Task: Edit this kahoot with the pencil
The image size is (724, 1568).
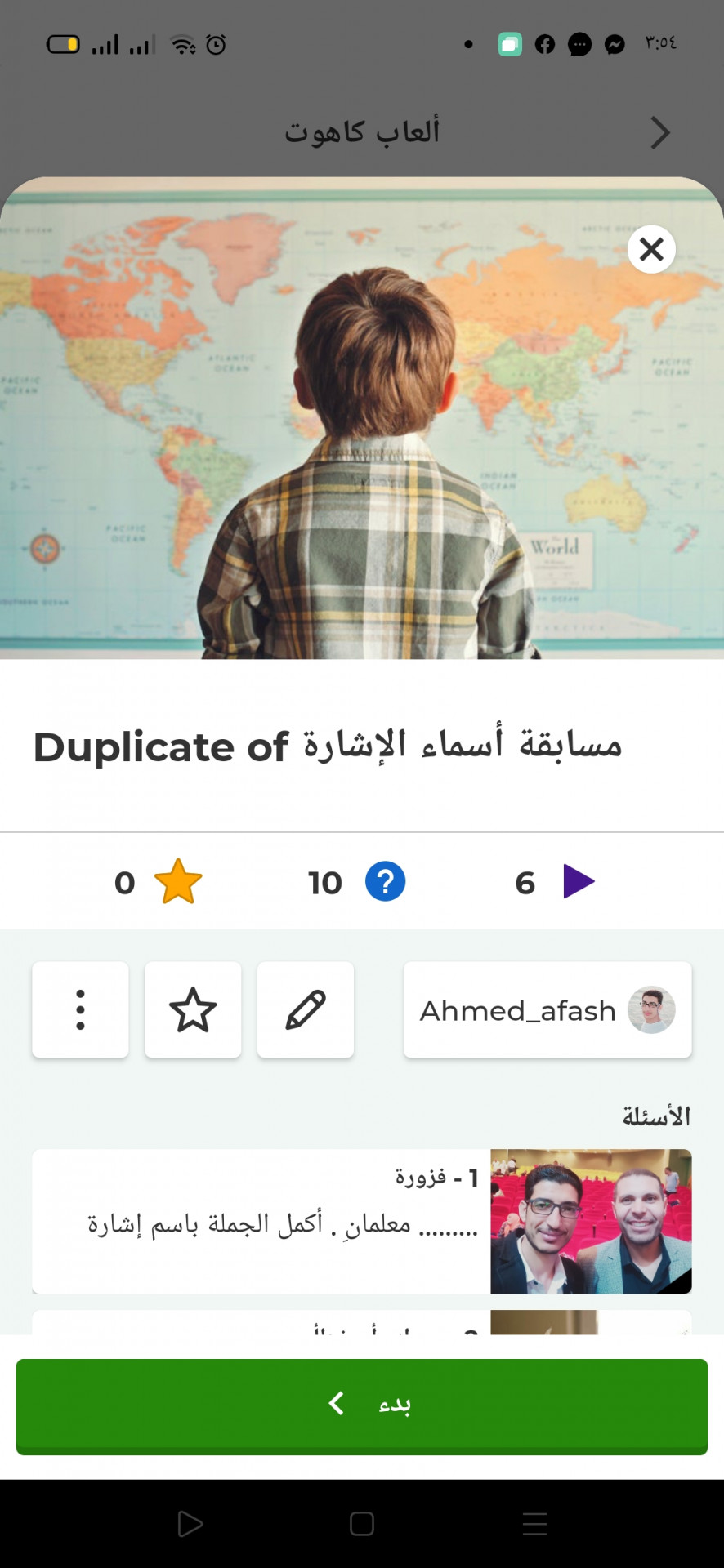Action: click(306, 1010)
